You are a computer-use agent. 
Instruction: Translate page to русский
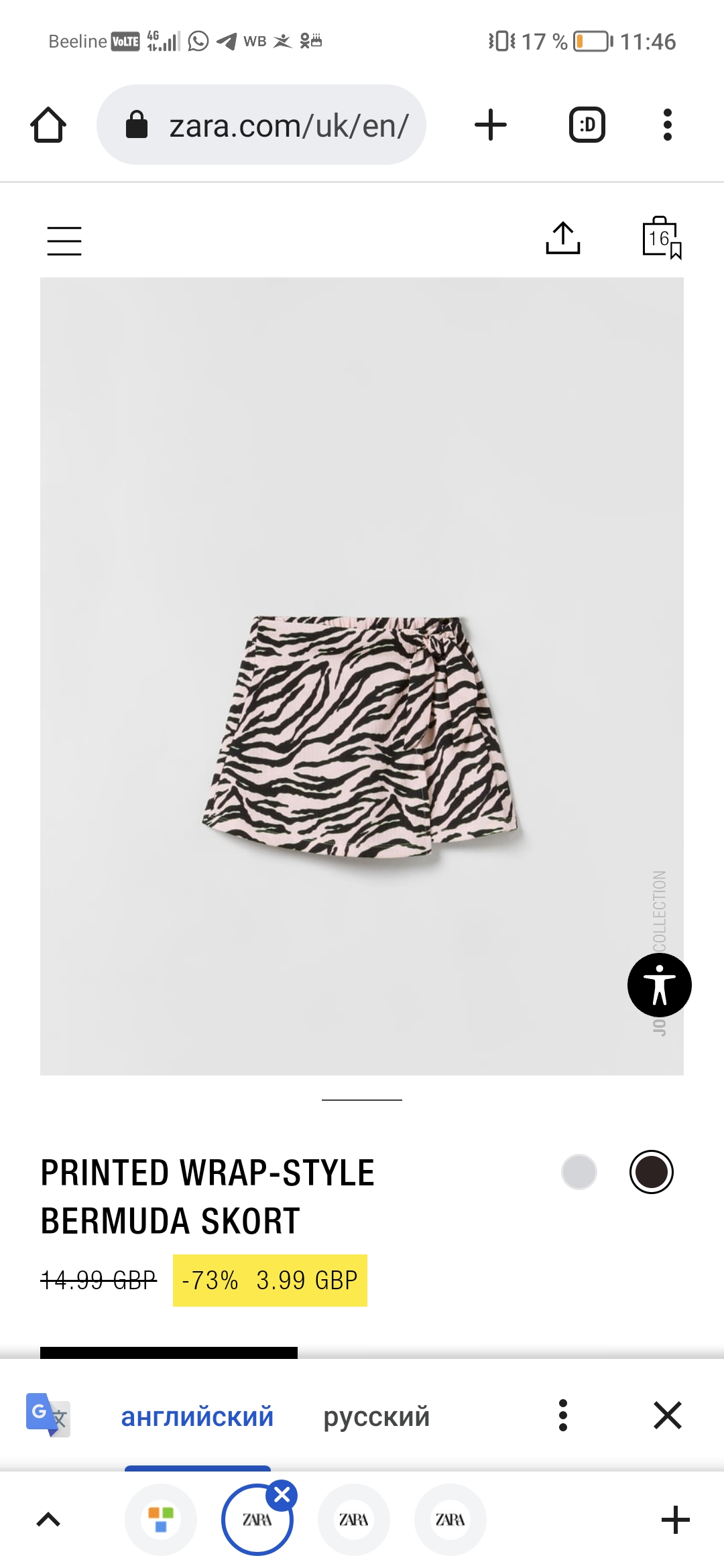pos(376,1417)
